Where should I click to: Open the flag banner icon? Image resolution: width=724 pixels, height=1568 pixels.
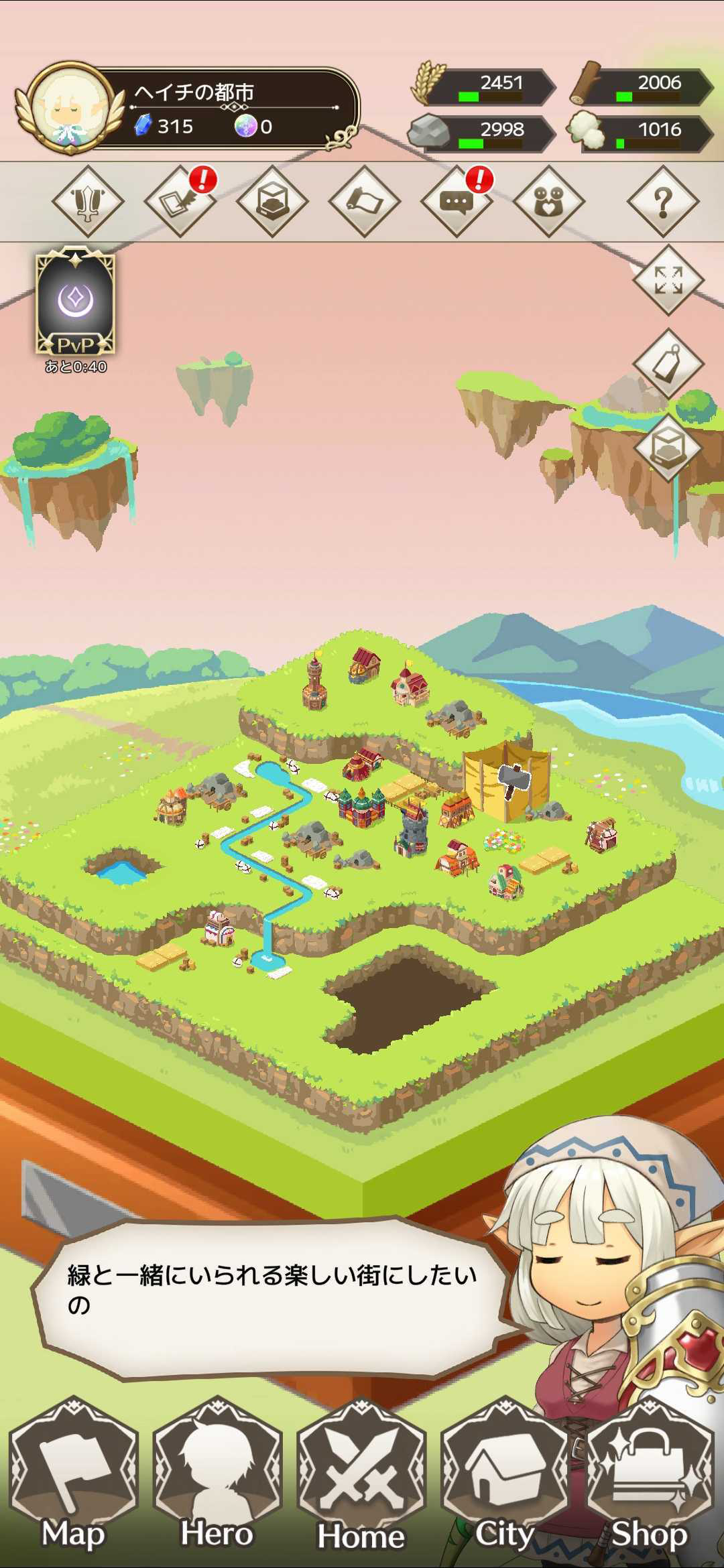click(x=365, y=201)
